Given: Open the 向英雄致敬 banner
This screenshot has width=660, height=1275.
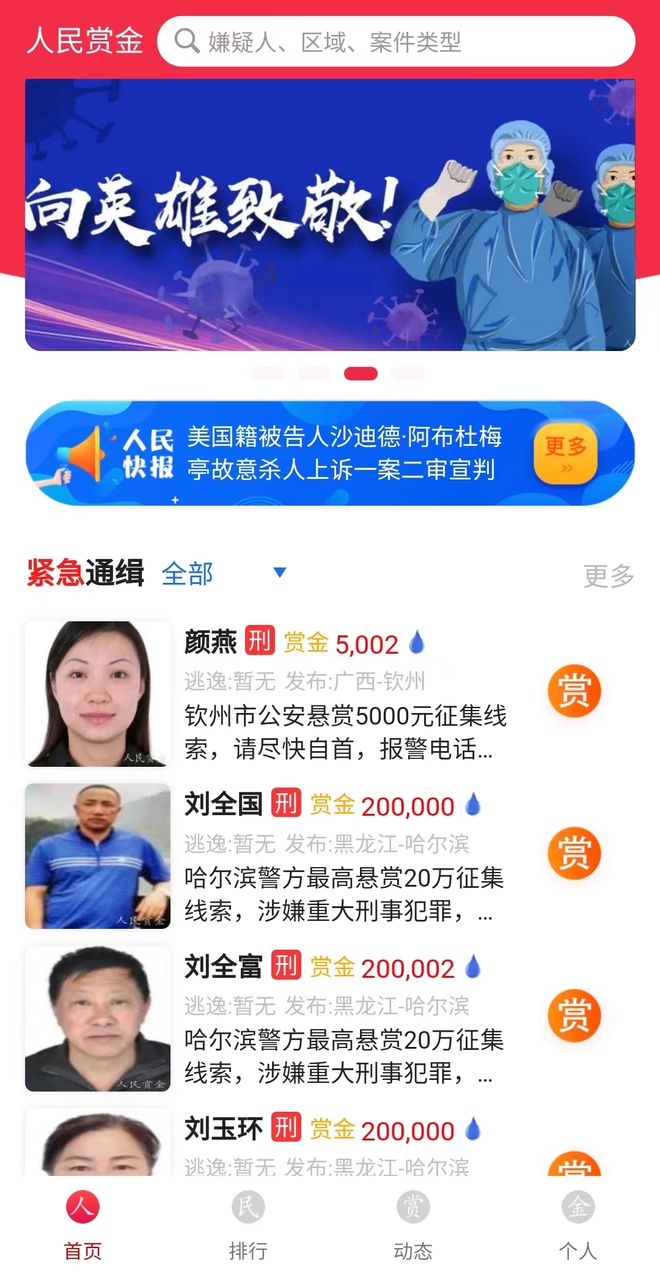Looking at the screenshot, I should coord(330,215).
